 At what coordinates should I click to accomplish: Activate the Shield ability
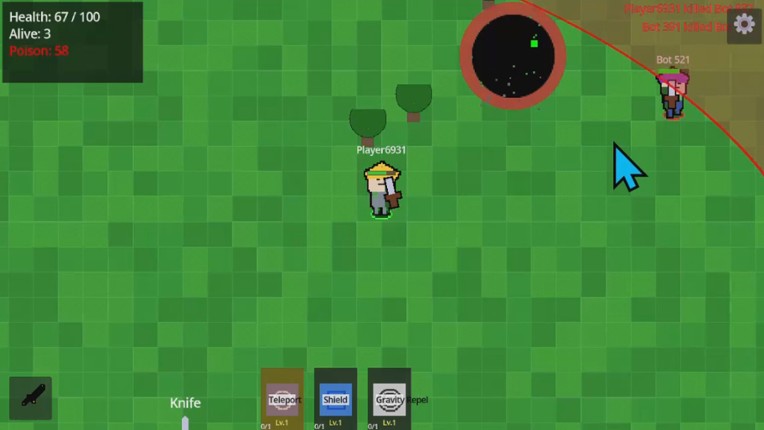click(336, 399)
